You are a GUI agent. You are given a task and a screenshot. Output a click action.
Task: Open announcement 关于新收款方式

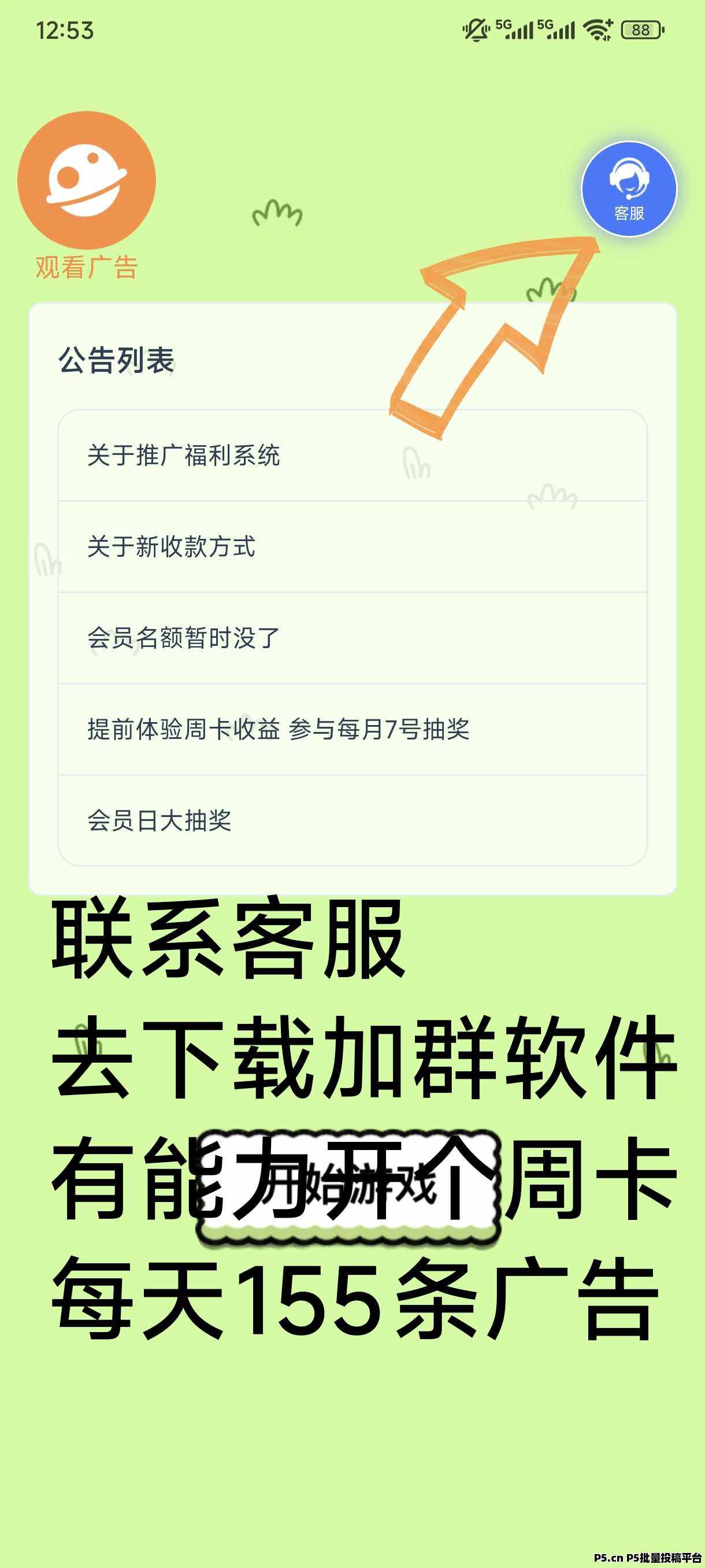tap(352, 546)
